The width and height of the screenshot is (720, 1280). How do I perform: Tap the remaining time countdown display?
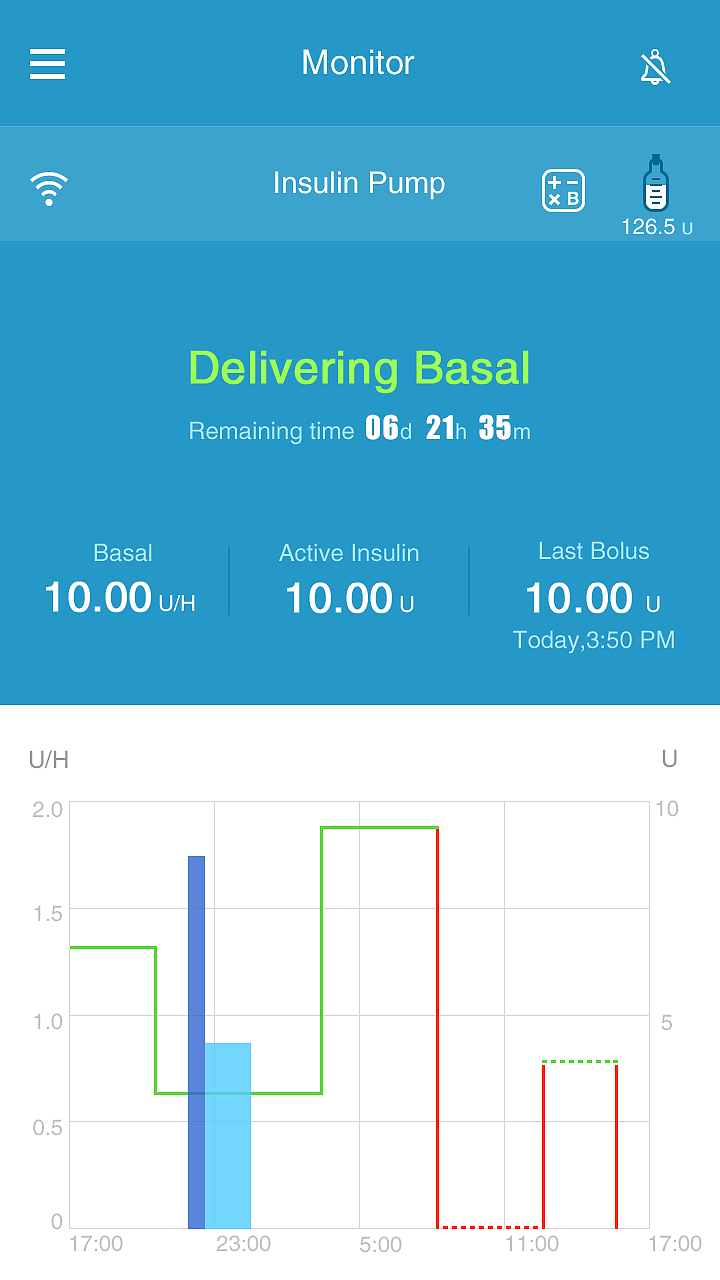[359, 430]
